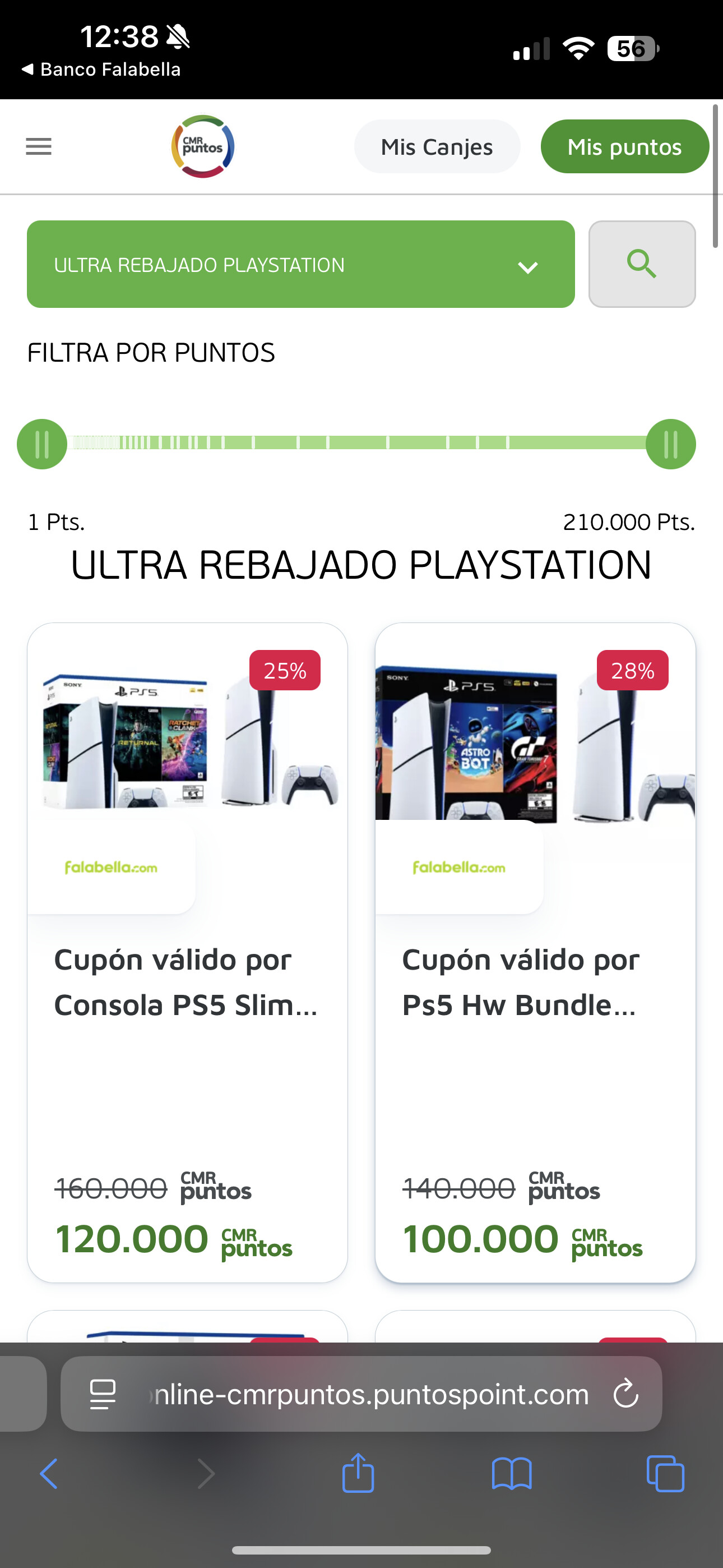Screen dimensions: 723x1568
Task: Share this page
Action: tap(358, 1473)
